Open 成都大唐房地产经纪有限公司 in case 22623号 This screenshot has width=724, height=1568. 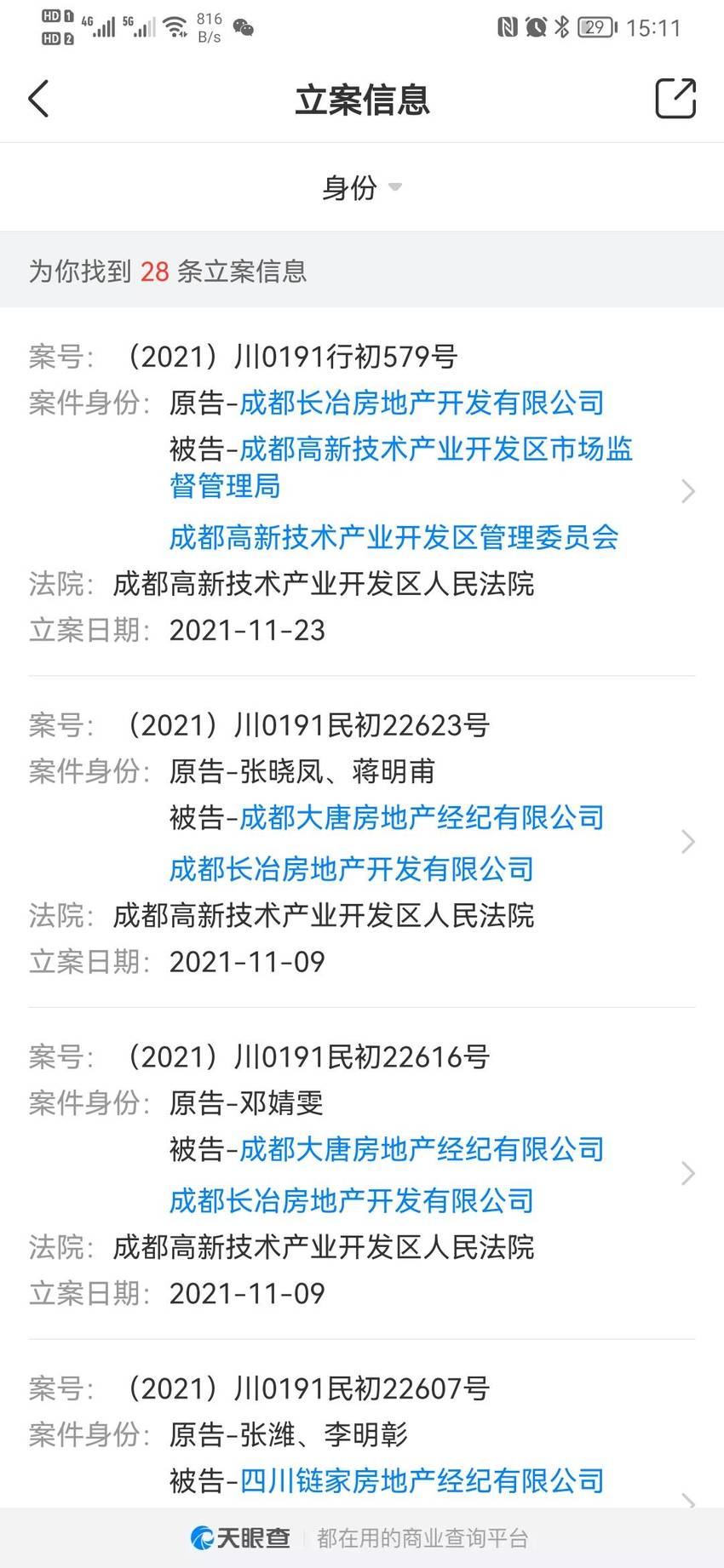click(422, 818)
